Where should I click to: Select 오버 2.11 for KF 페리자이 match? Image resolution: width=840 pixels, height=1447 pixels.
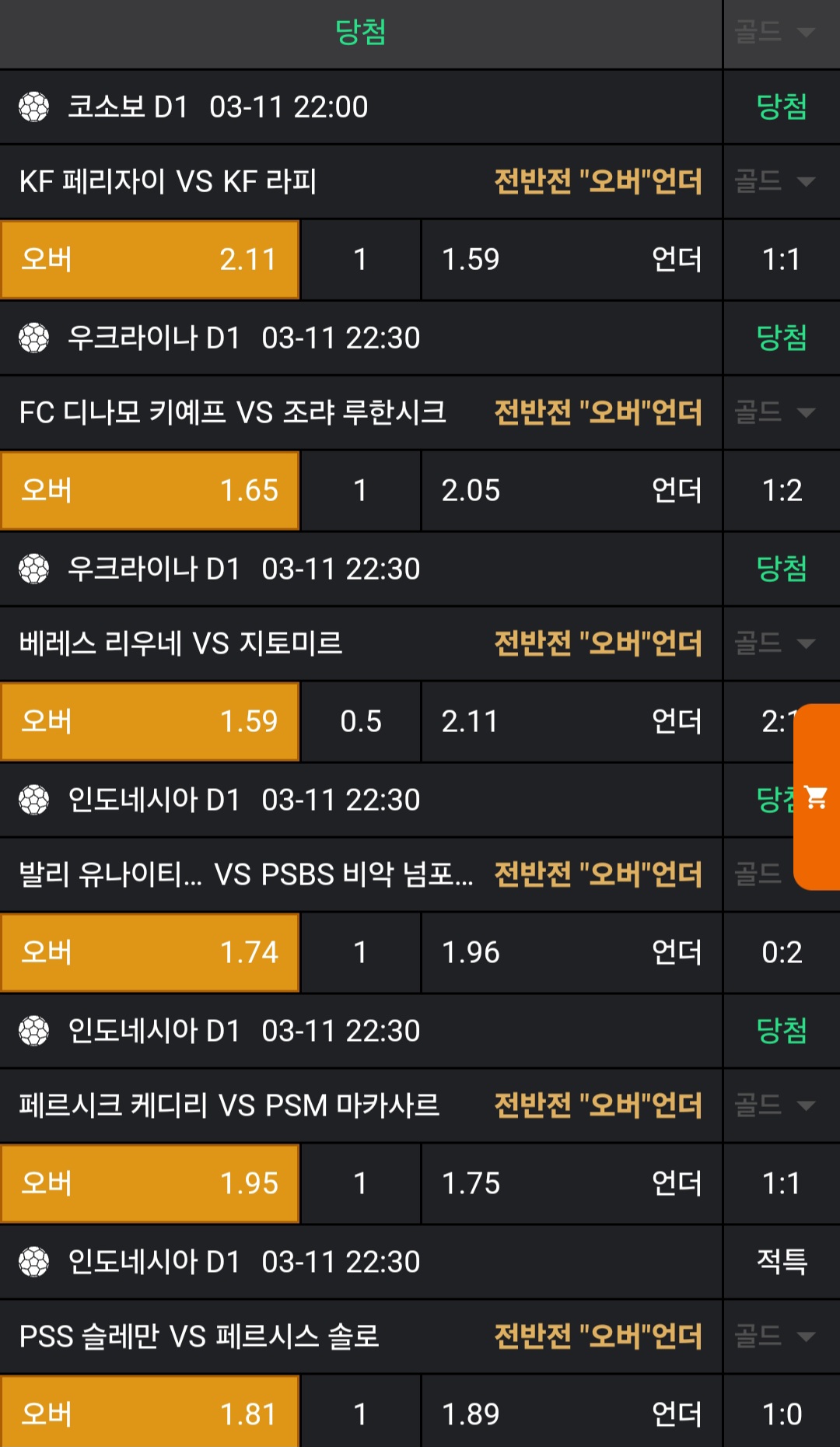[x=150, y=260]
